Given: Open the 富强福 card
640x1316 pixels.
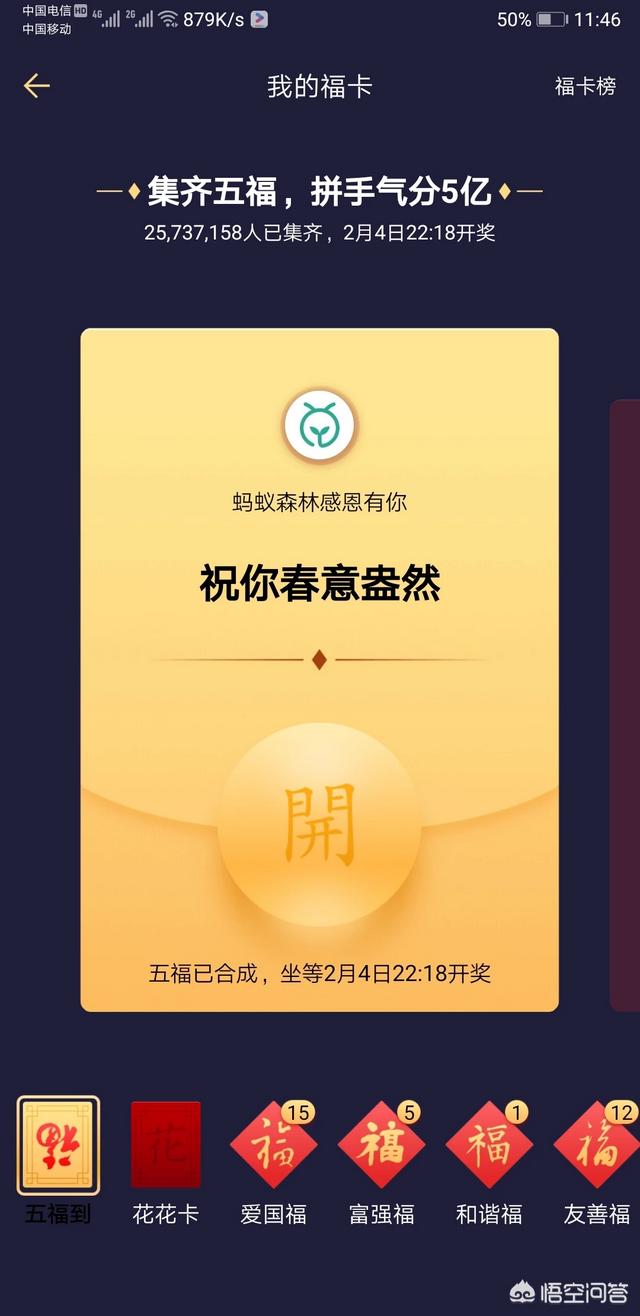Looking at the screenshot, I should pyautogui.click(x=381, y=1146).
